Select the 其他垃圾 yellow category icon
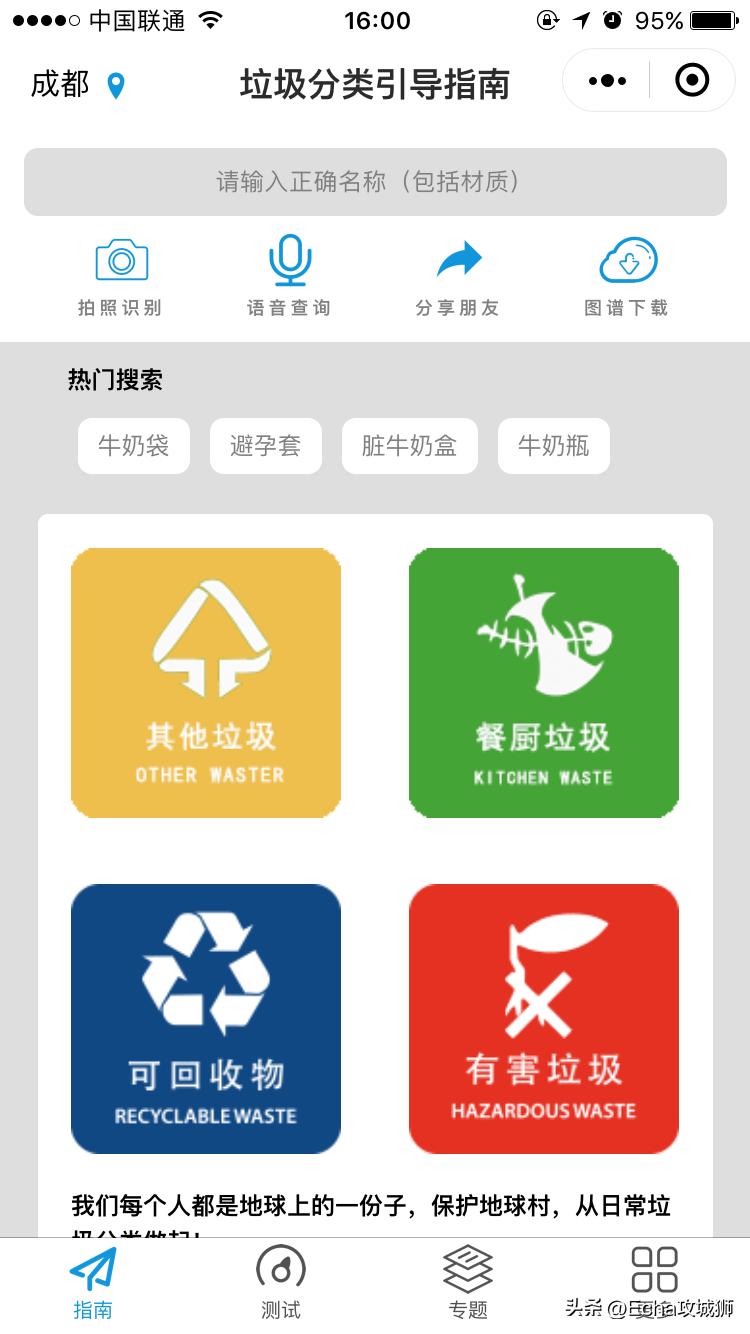The height and width of the screenshot is (1334, 750). [x=206, y=682]
